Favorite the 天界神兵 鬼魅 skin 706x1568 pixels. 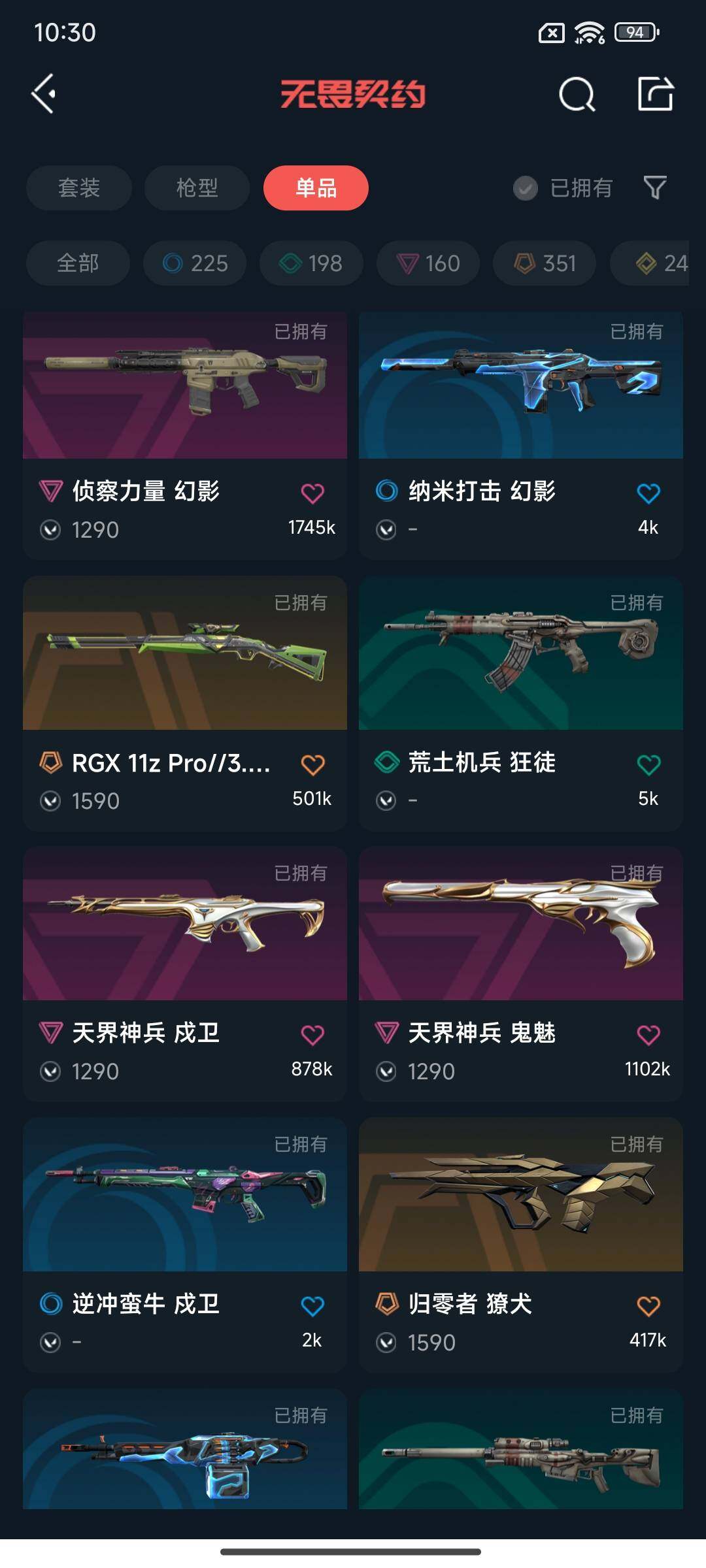tap(648, 1035)
